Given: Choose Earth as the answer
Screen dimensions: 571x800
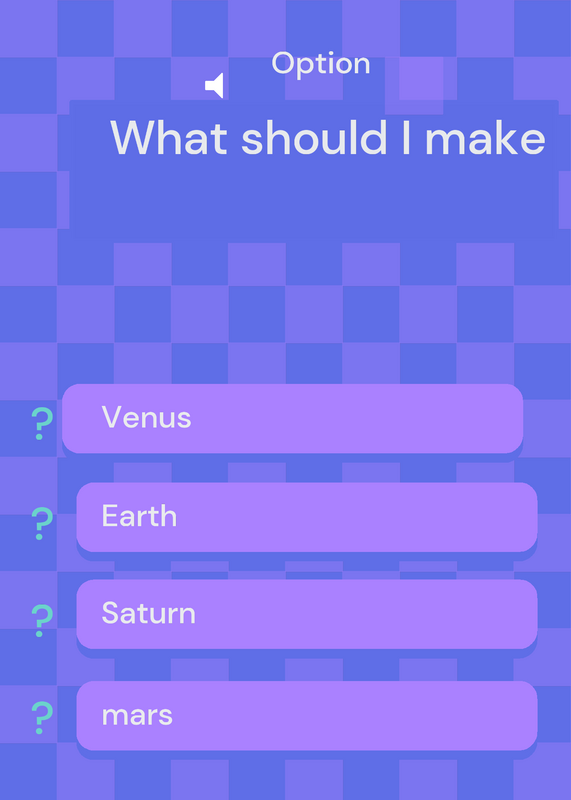Looking at the screenshot, I should click(307, 517).
